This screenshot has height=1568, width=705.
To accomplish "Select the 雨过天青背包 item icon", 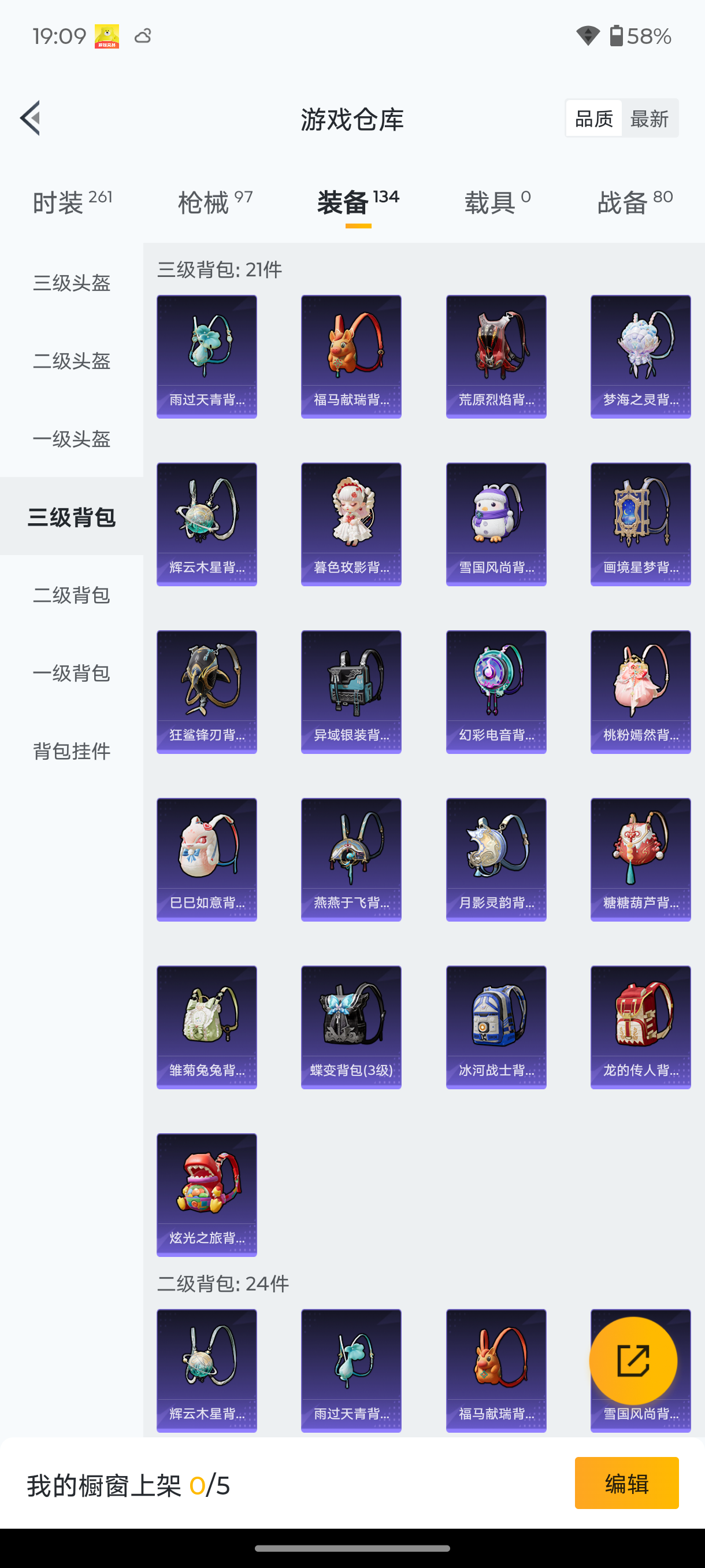I will pyautogui.click(x=206, y=356).
